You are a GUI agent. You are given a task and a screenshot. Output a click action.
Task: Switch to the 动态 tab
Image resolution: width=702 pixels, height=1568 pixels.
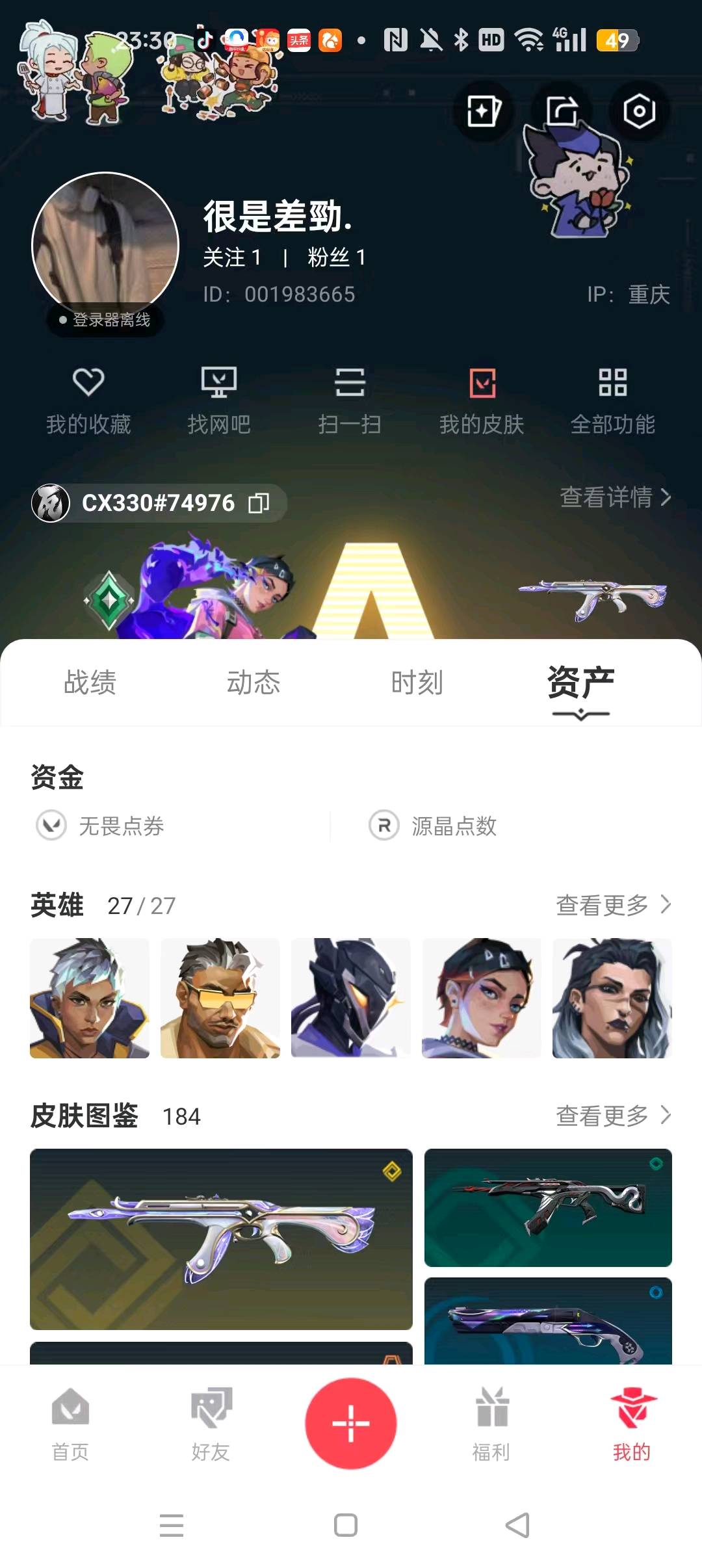tap(253, 683)
